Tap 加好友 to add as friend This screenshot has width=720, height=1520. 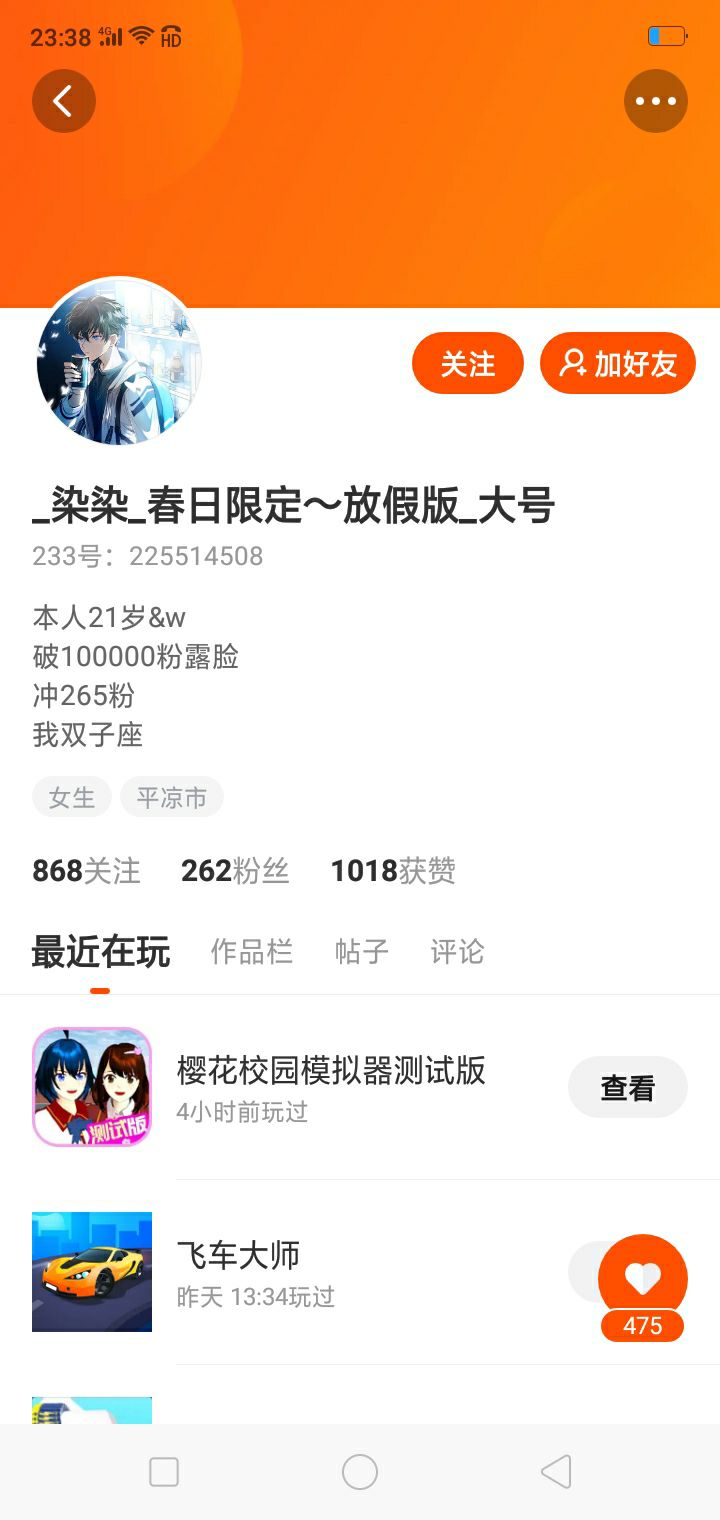click(x=618, y=363)
